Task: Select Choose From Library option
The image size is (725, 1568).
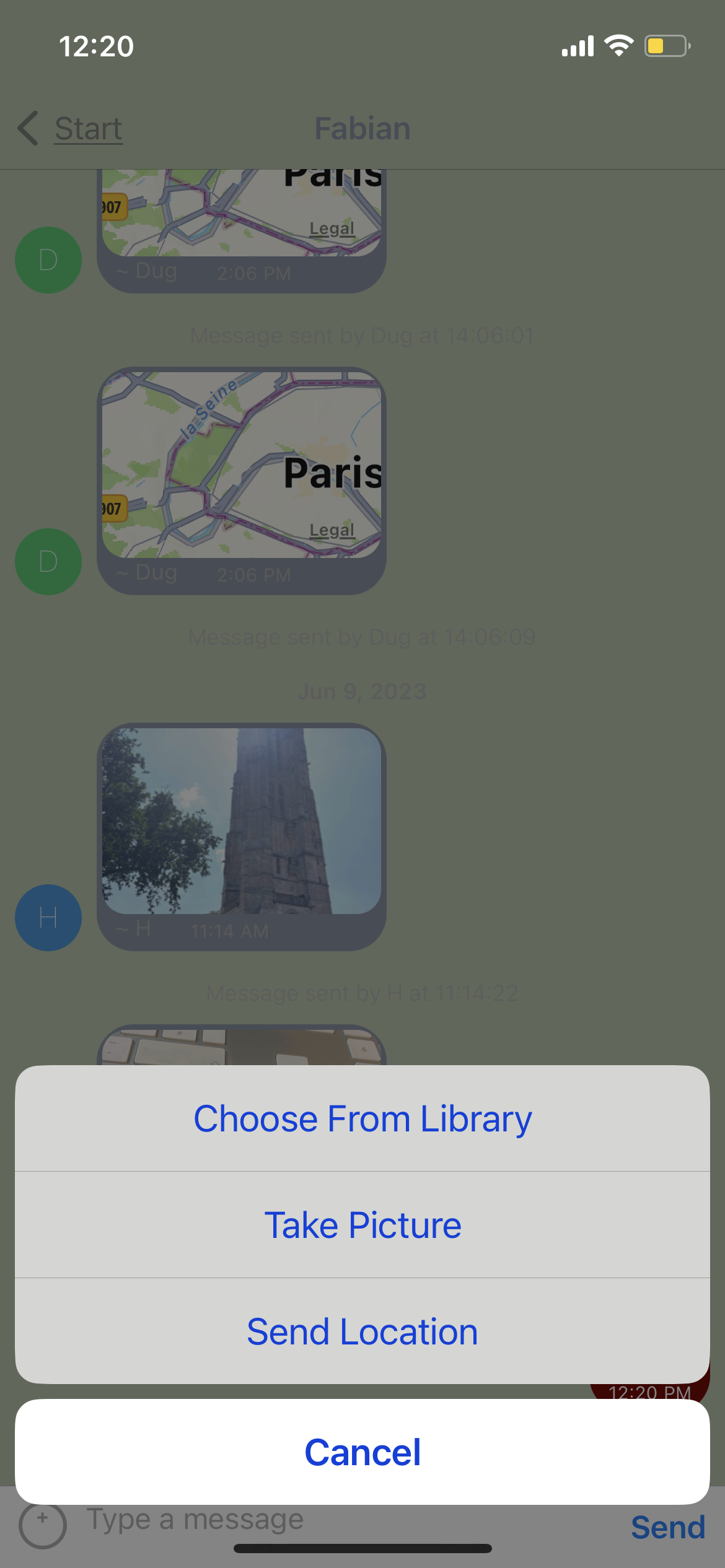Action: click(x=362, y=1118)
